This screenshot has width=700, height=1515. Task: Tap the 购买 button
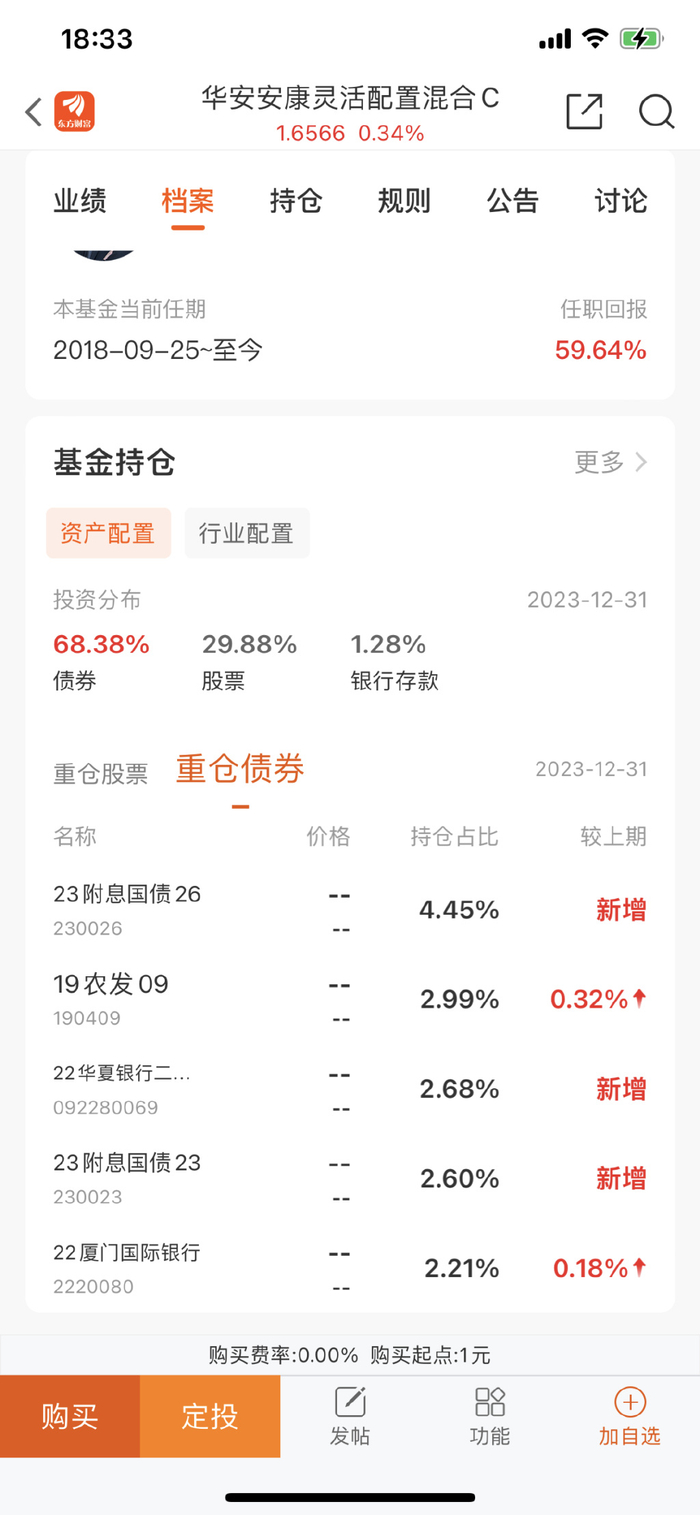tap(70, 1416)
